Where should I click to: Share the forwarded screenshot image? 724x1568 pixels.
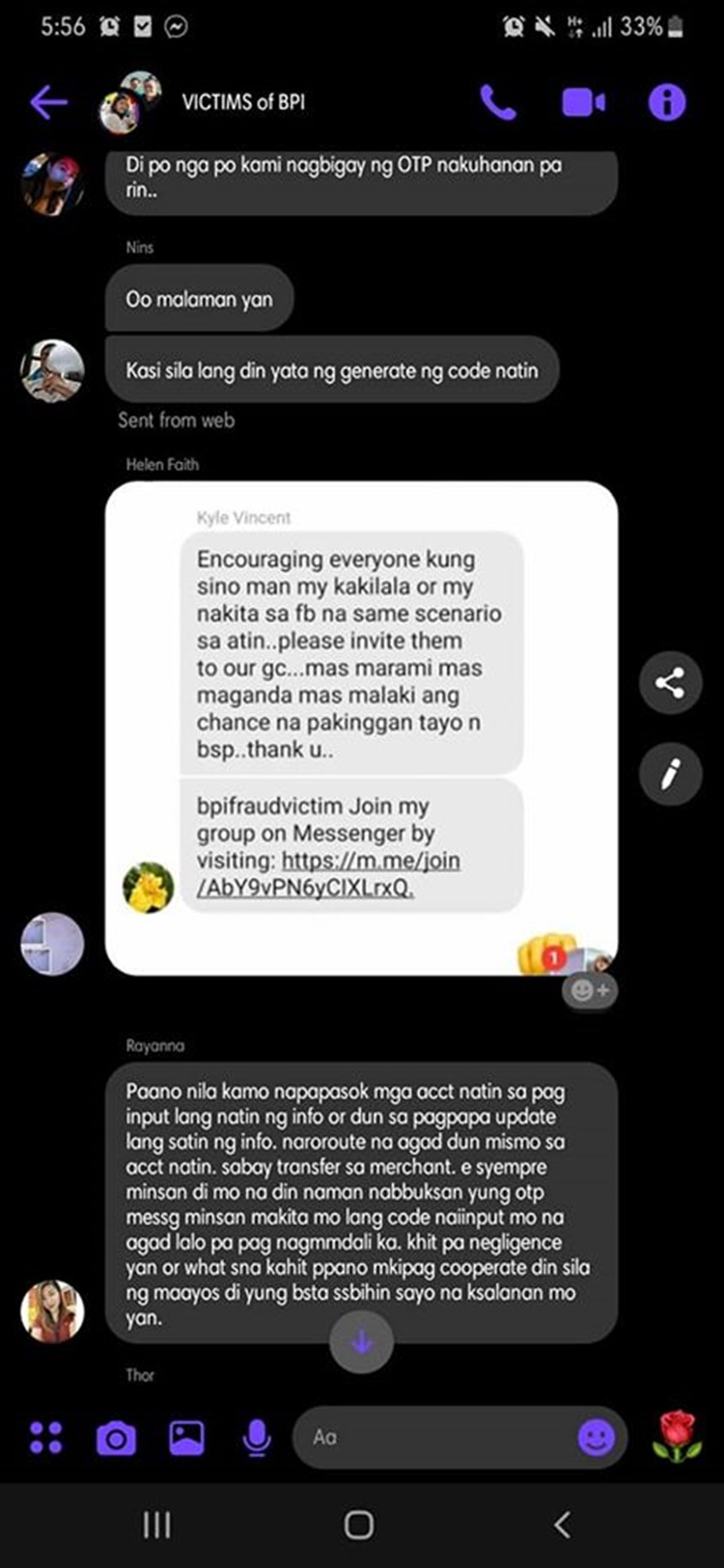670,683
